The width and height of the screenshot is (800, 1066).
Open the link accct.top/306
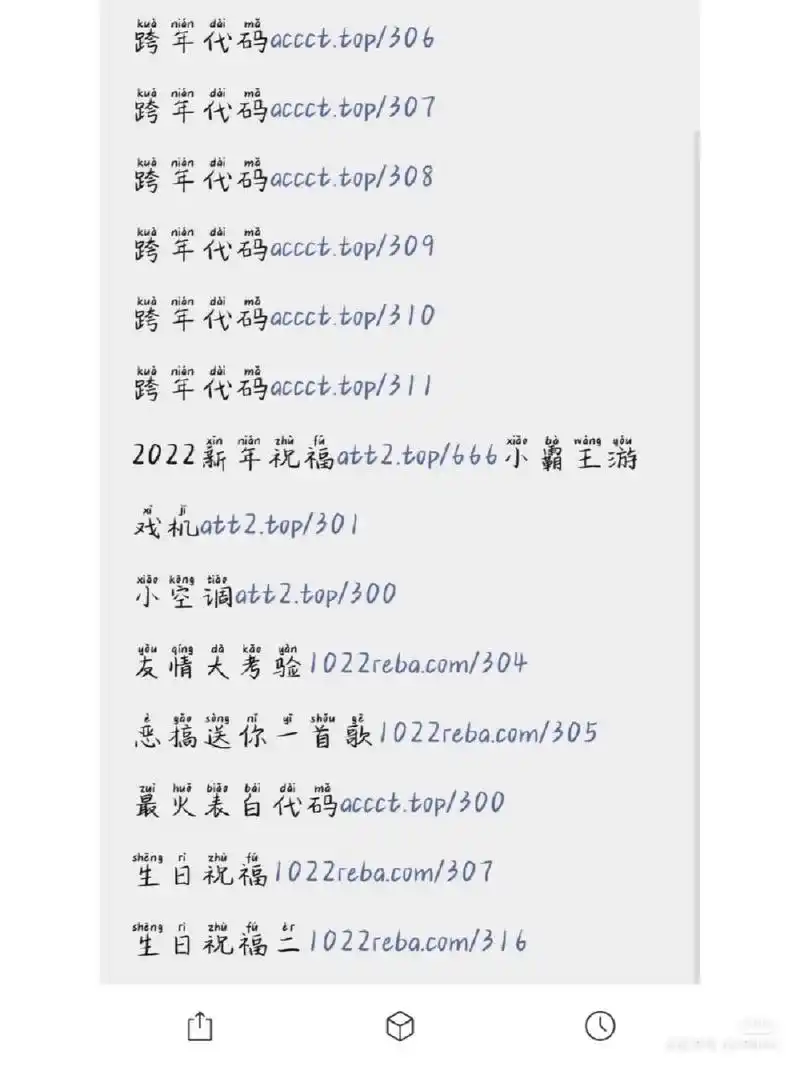pos(351,38)
